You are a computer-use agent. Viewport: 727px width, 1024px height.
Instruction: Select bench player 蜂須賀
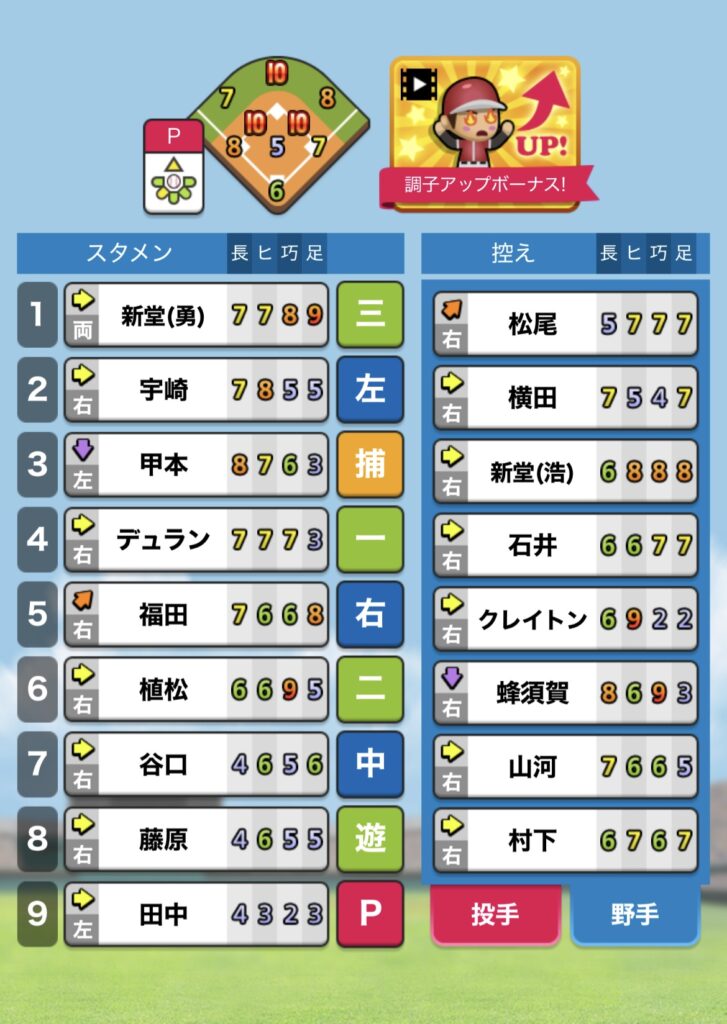click(x=565, y=694)
